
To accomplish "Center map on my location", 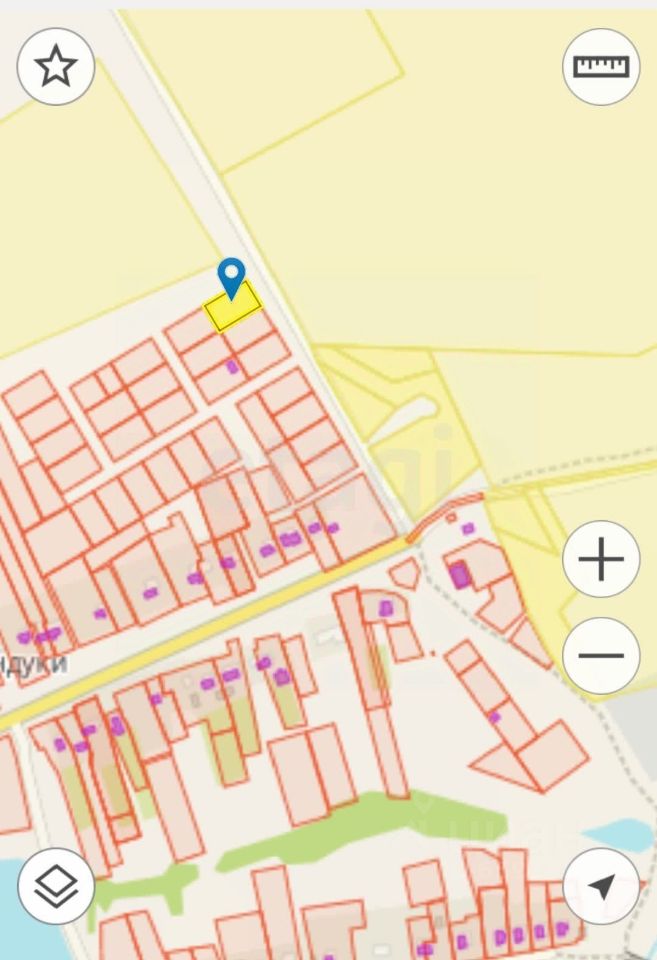I will (x=600, y=886).
